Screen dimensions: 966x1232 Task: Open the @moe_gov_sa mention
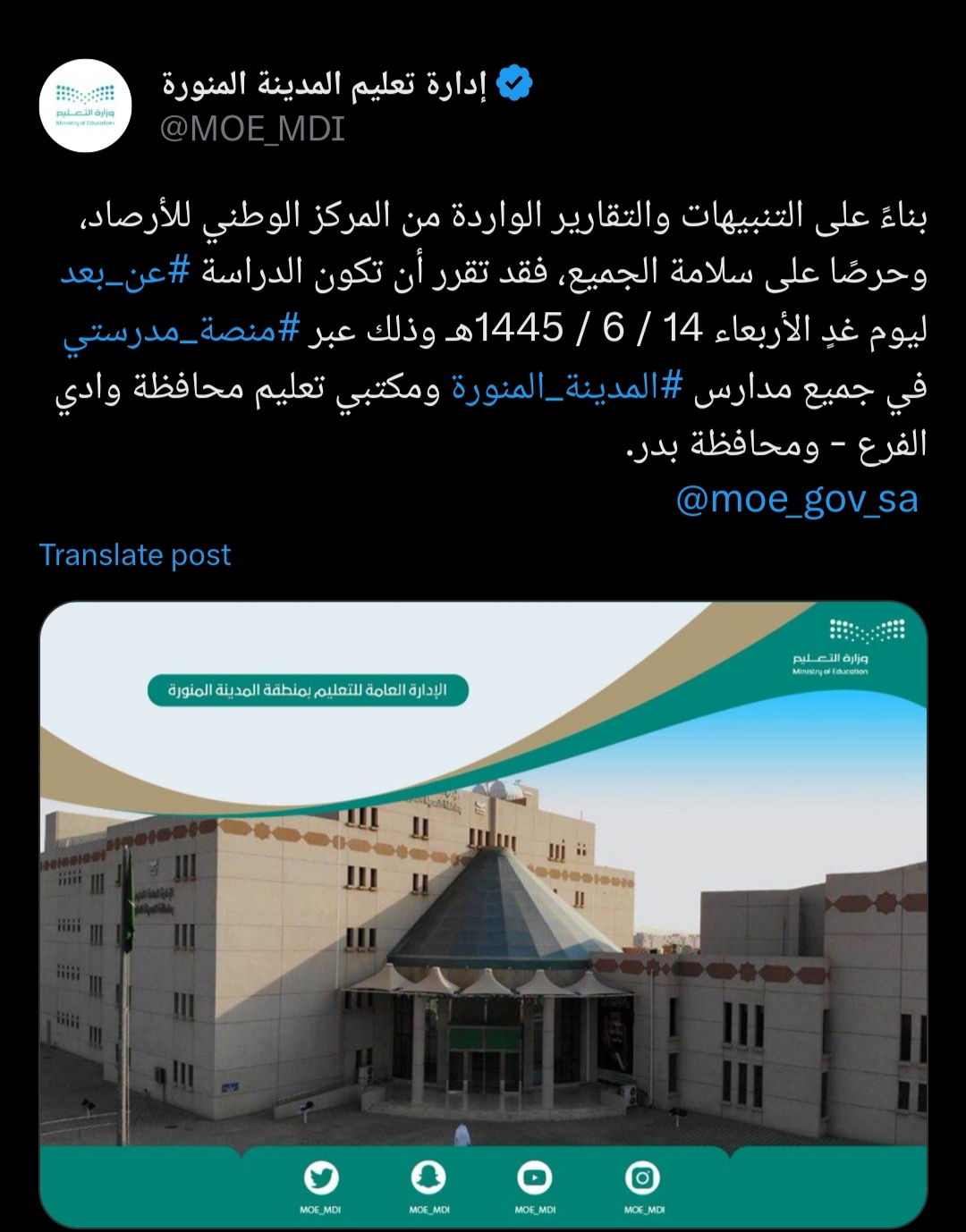pos(796,499)
